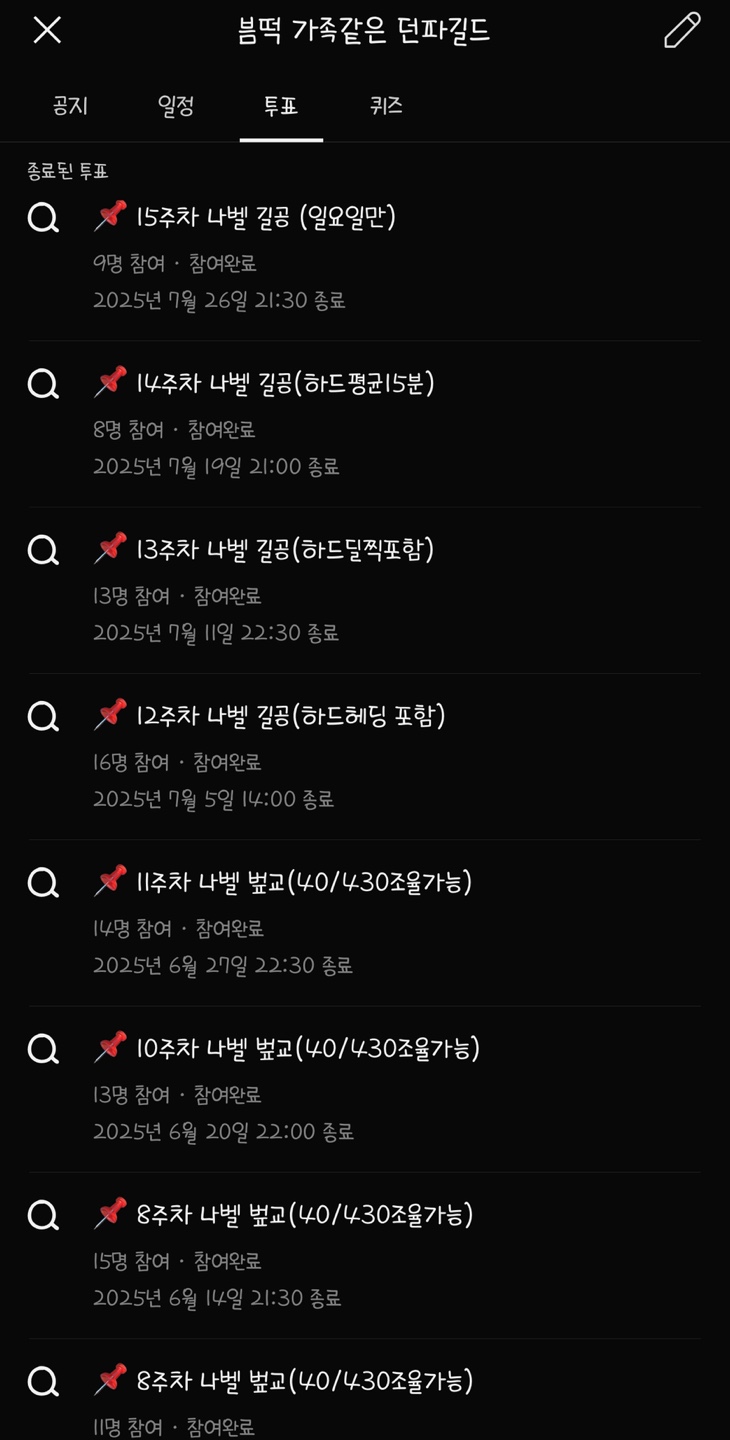Switch to the 일정 tab
730x1440 pixels.
click(x=176, y=106)
